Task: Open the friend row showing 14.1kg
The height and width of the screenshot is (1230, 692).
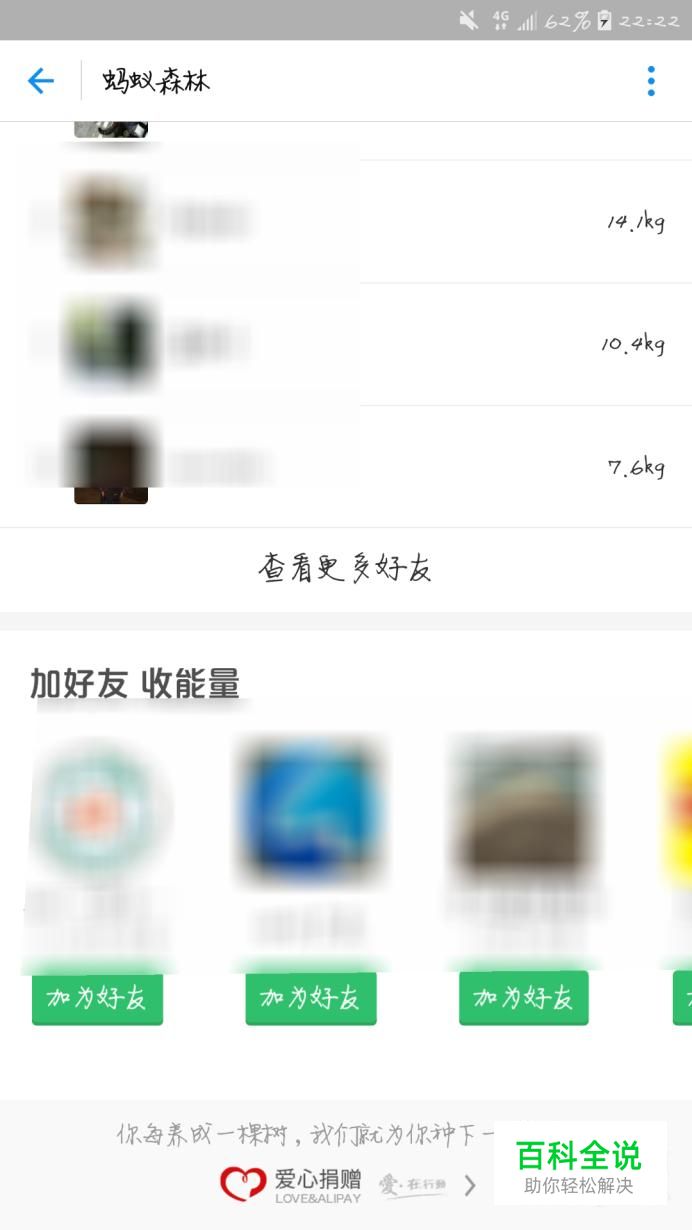Action: (346, 221)
